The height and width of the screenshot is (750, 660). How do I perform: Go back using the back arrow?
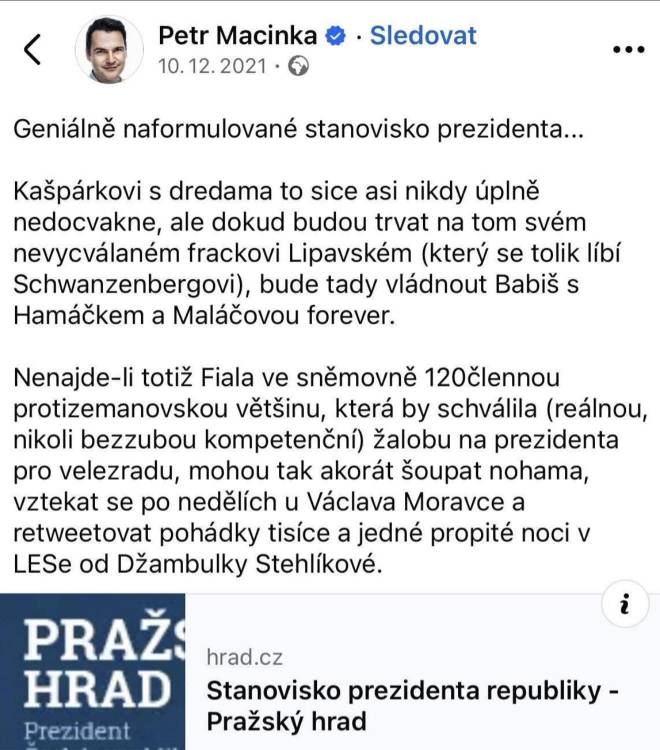(x=32, y=49)
